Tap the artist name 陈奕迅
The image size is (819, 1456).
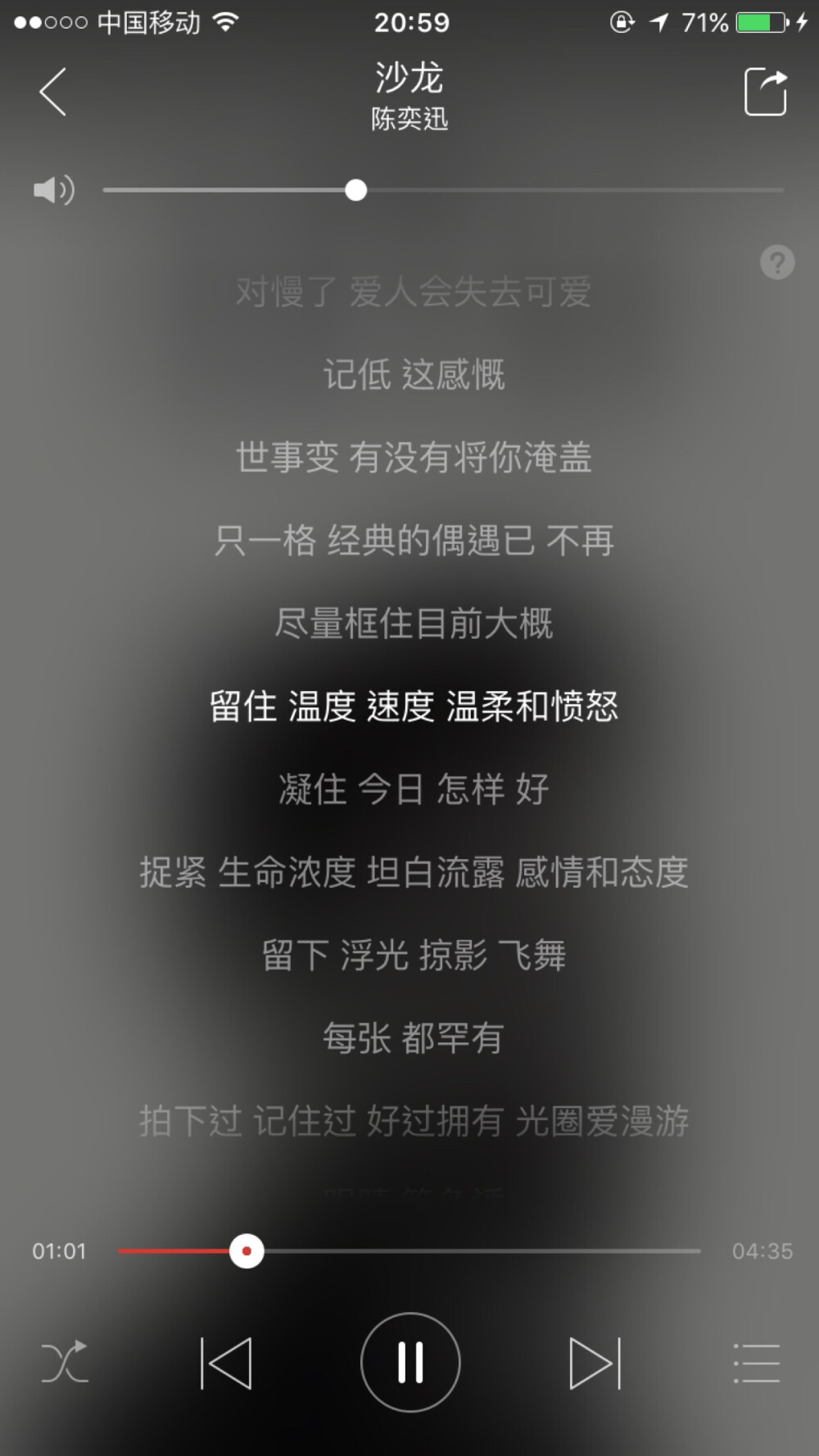409,119
